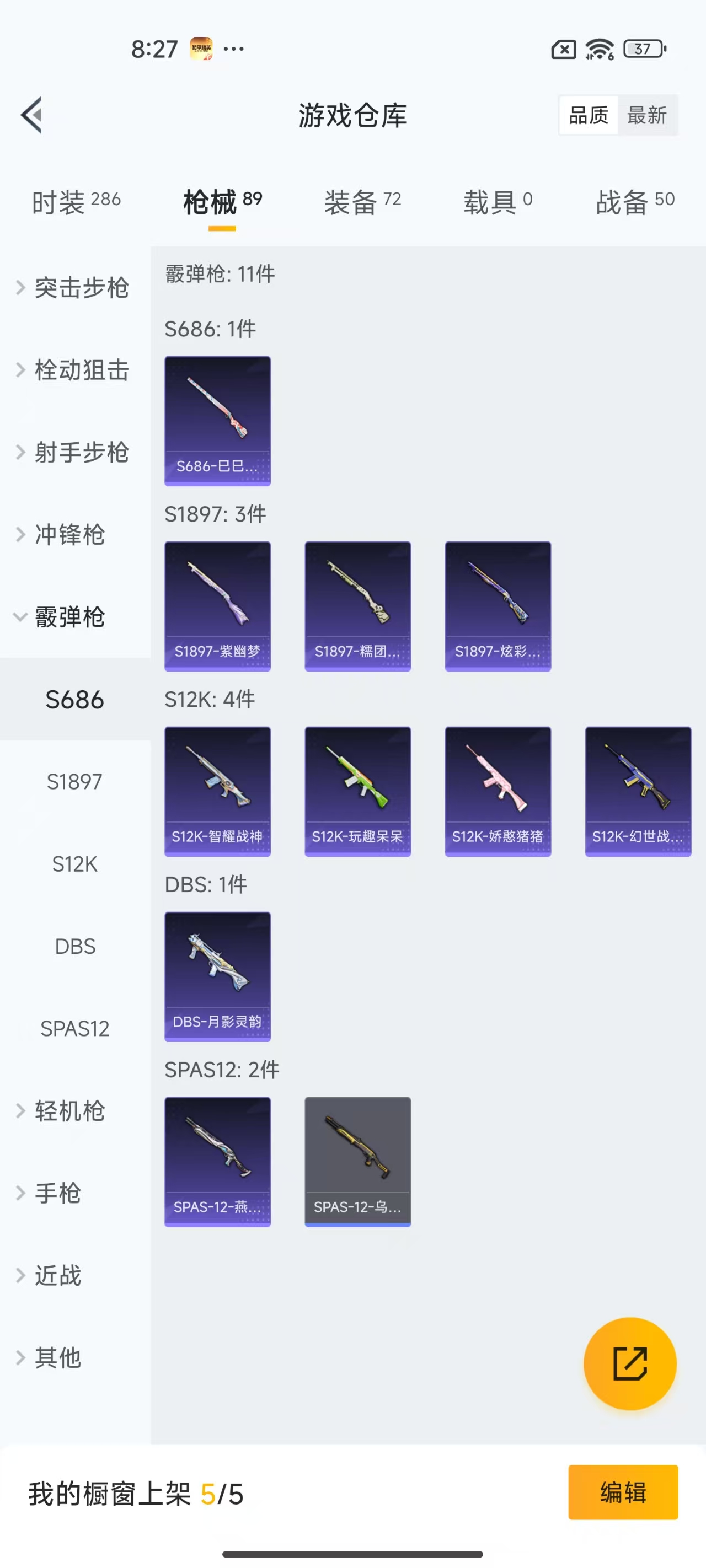
Task: Go back using the top-left arrow
Action: (31, 115)
